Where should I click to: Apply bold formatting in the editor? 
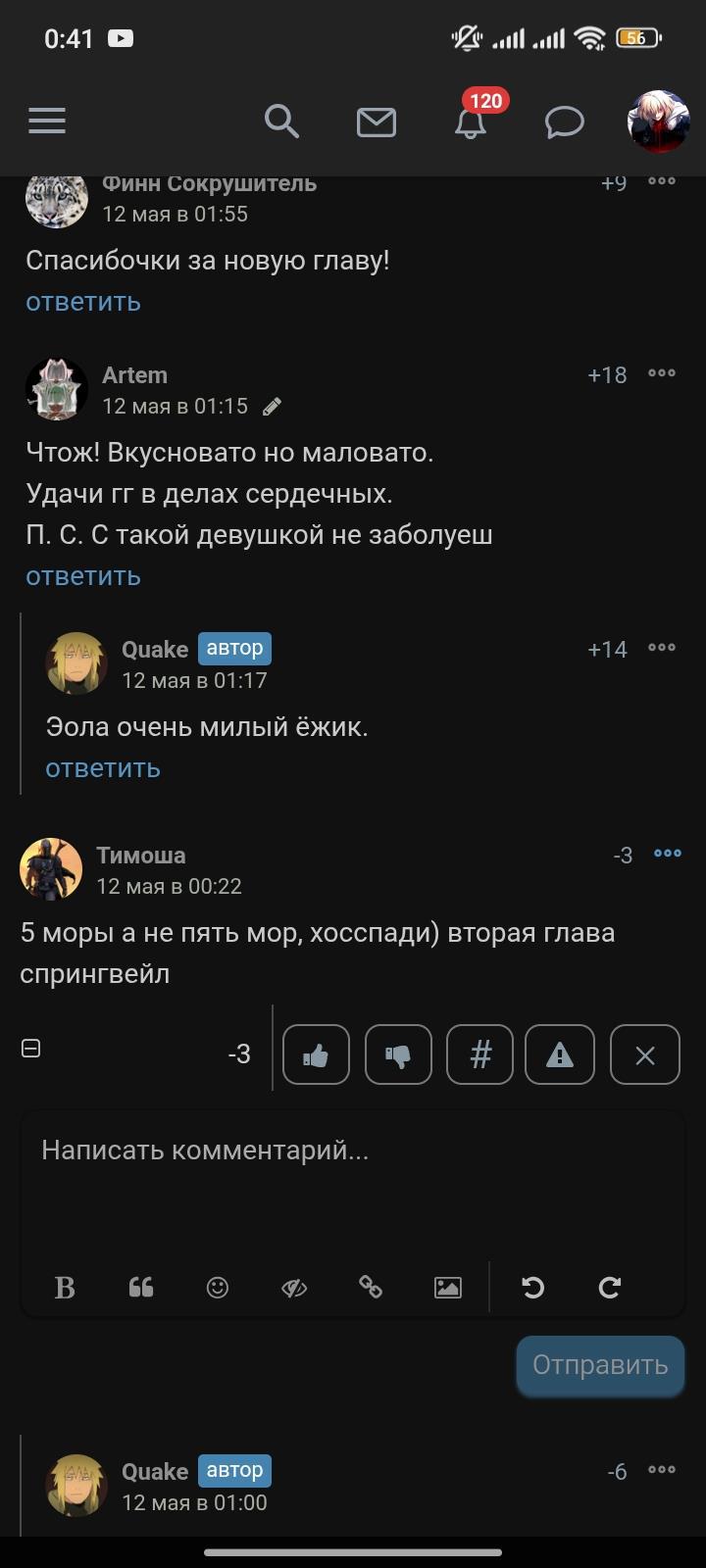click(x=65, y=1287)
